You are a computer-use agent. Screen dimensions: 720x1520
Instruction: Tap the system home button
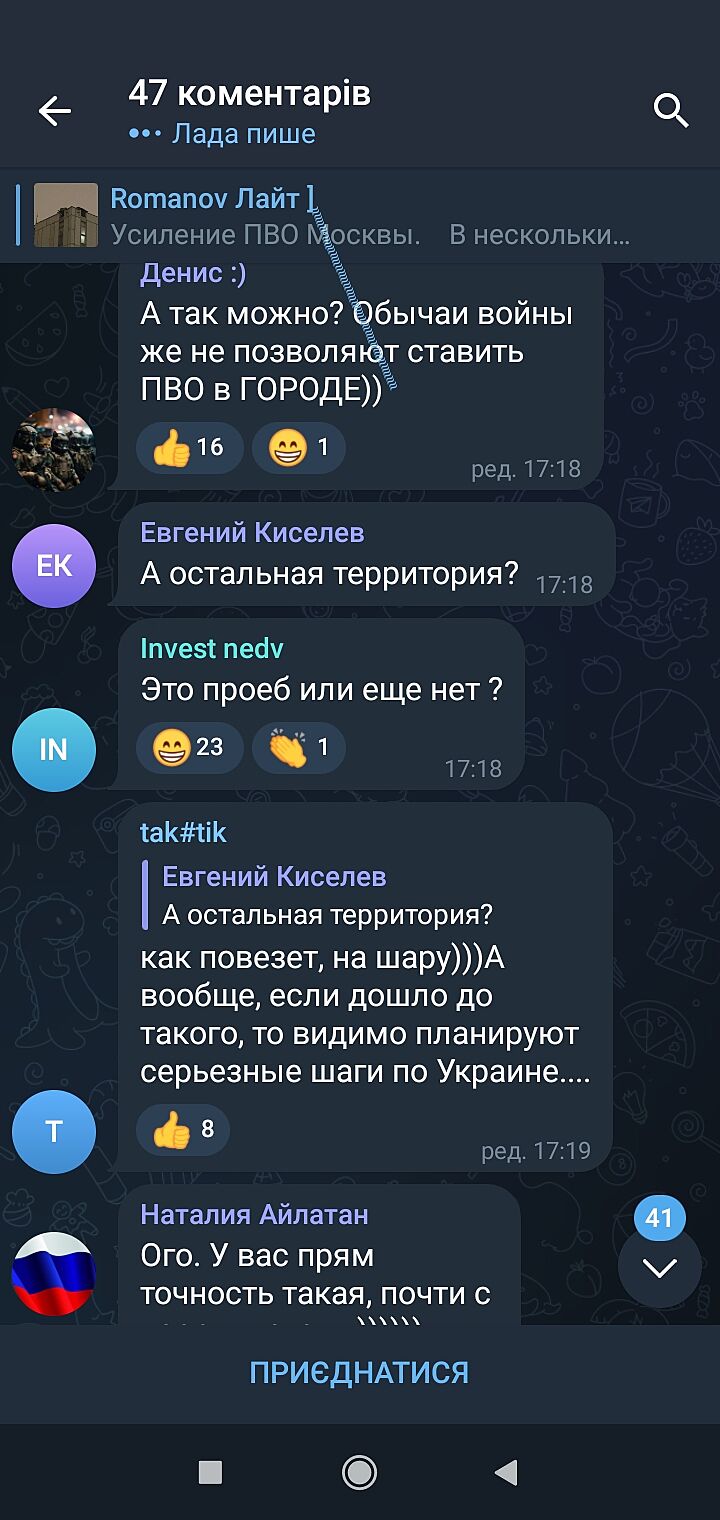359,1471
